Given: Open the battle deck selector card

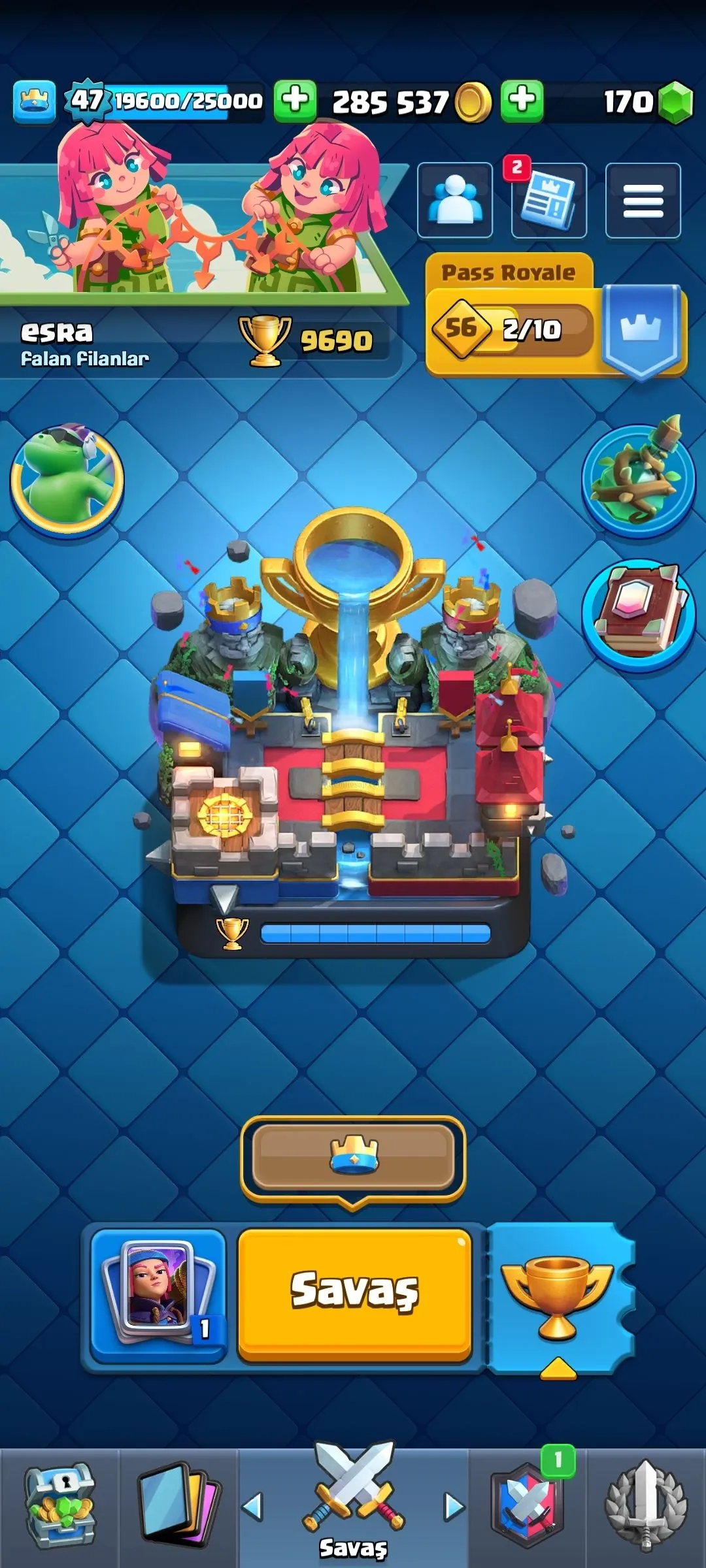Looking at the screenshot, I should 158,1295.
